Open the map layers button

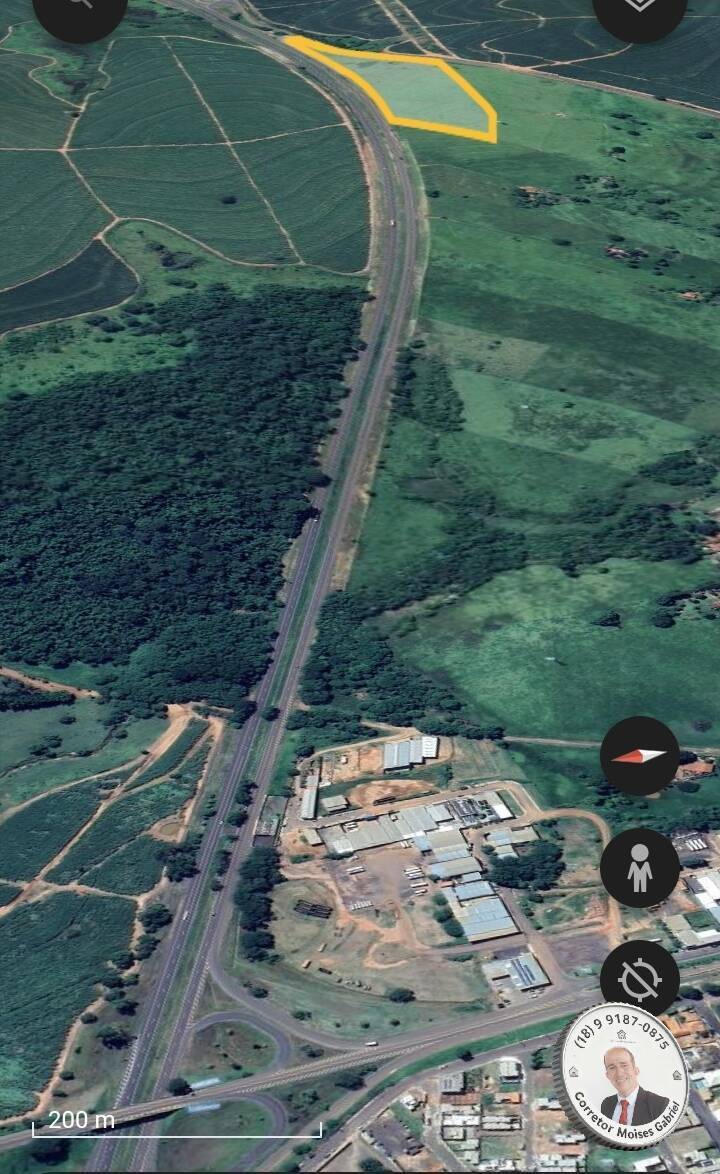pos(639,8)
